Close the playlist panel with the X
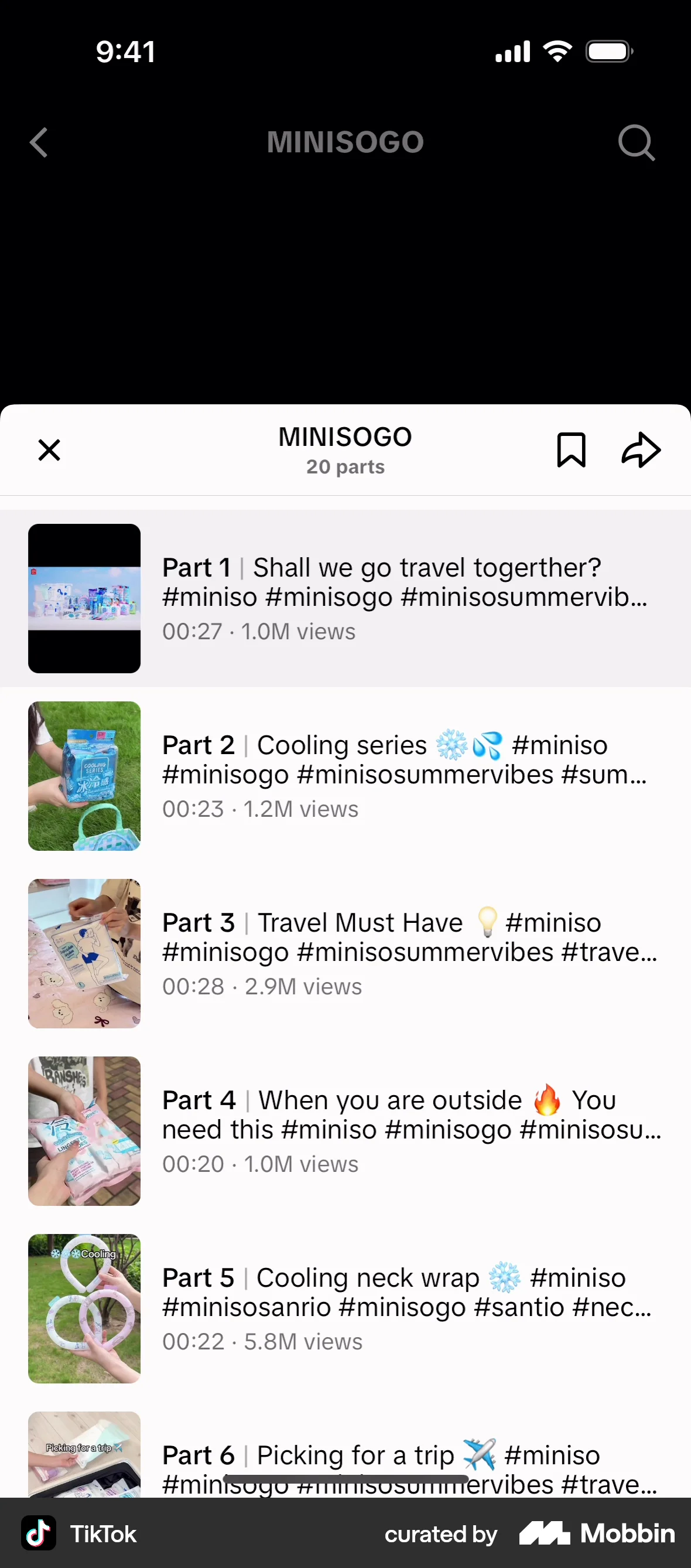Viewport: 691px width, 1568px height. [x=49, y=450]
